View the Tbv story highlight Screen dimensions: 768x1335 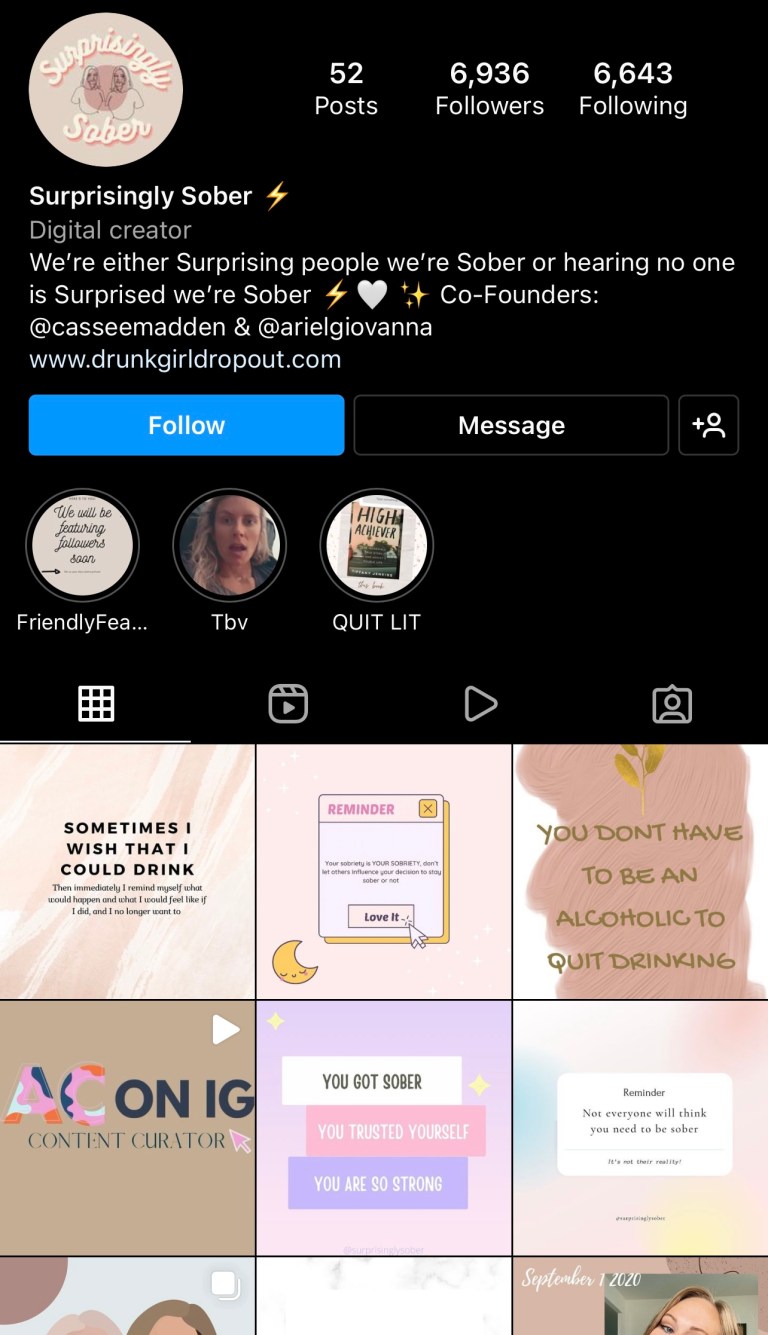pos(229,545)
